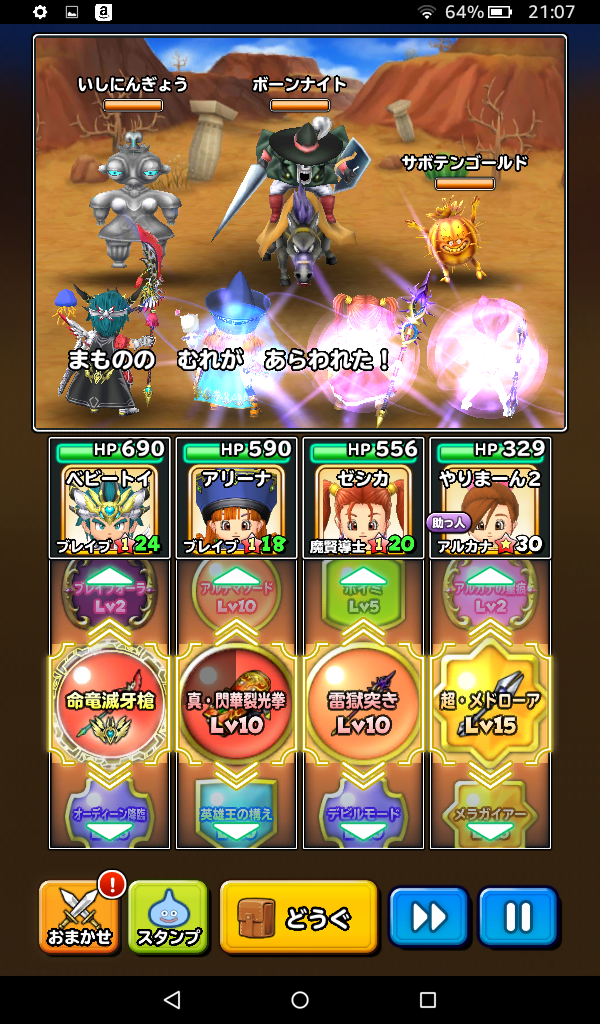The image size is (600, 1024).
Task: Open the スタンプ stamp menu
Action: pos(168,916)
